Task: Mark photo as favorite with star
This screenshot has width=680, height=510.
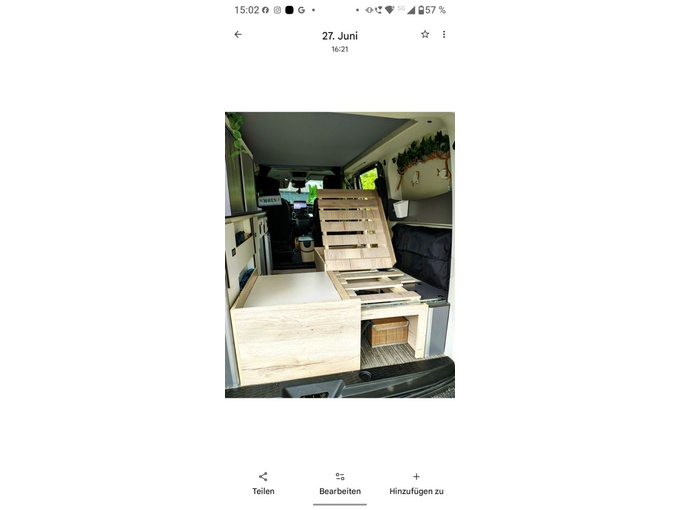Action: tap(425, 34)
